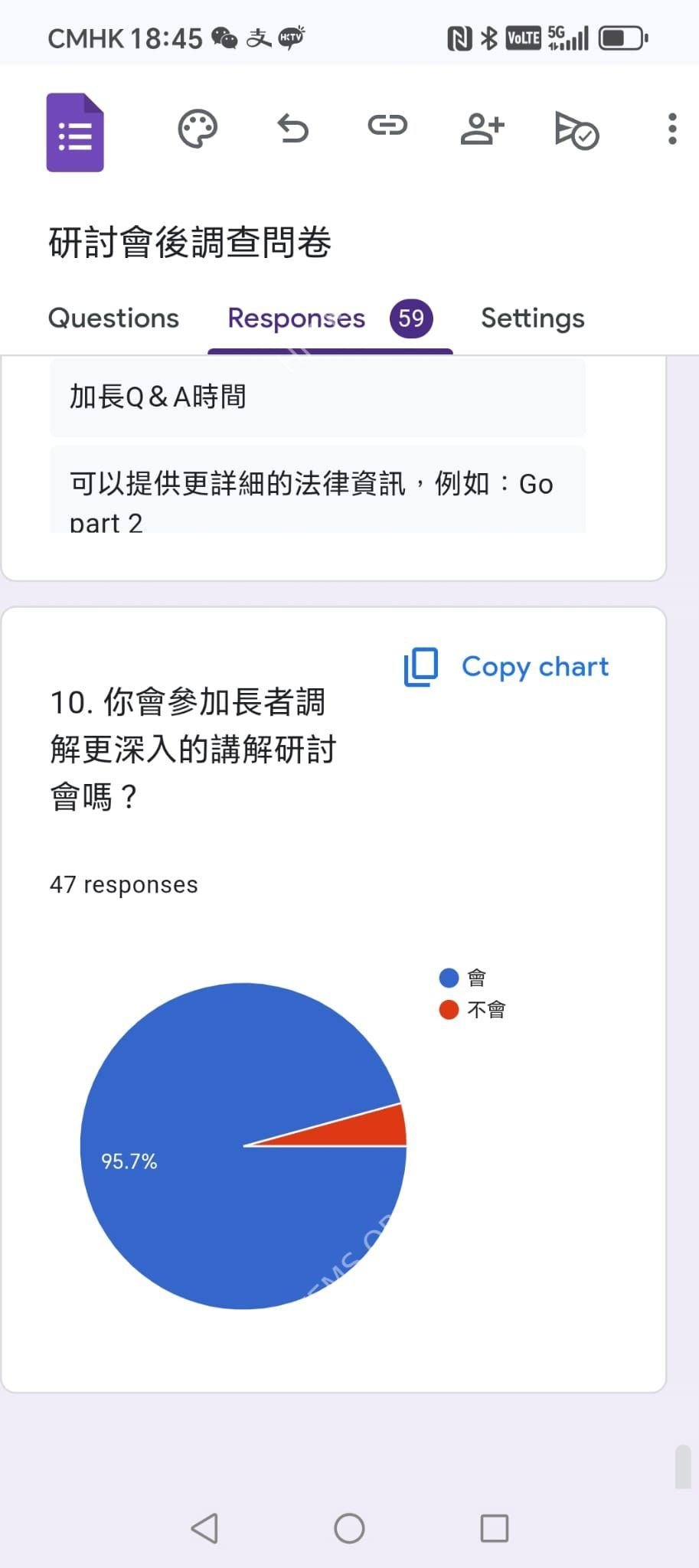Switch to the Questions tab
699x1568 pixels.
[x=113, y=318]
